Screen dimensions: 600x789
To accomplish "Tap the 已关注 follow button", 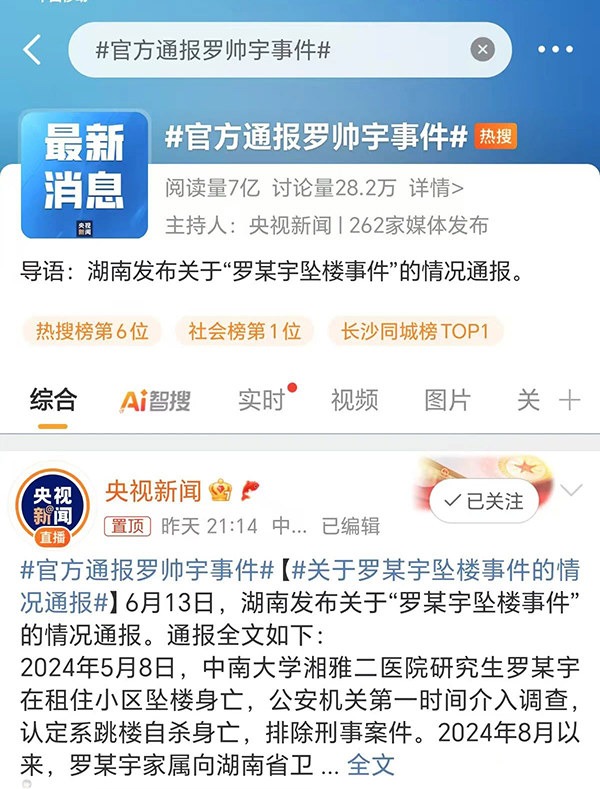I will [x=484, y=500].
